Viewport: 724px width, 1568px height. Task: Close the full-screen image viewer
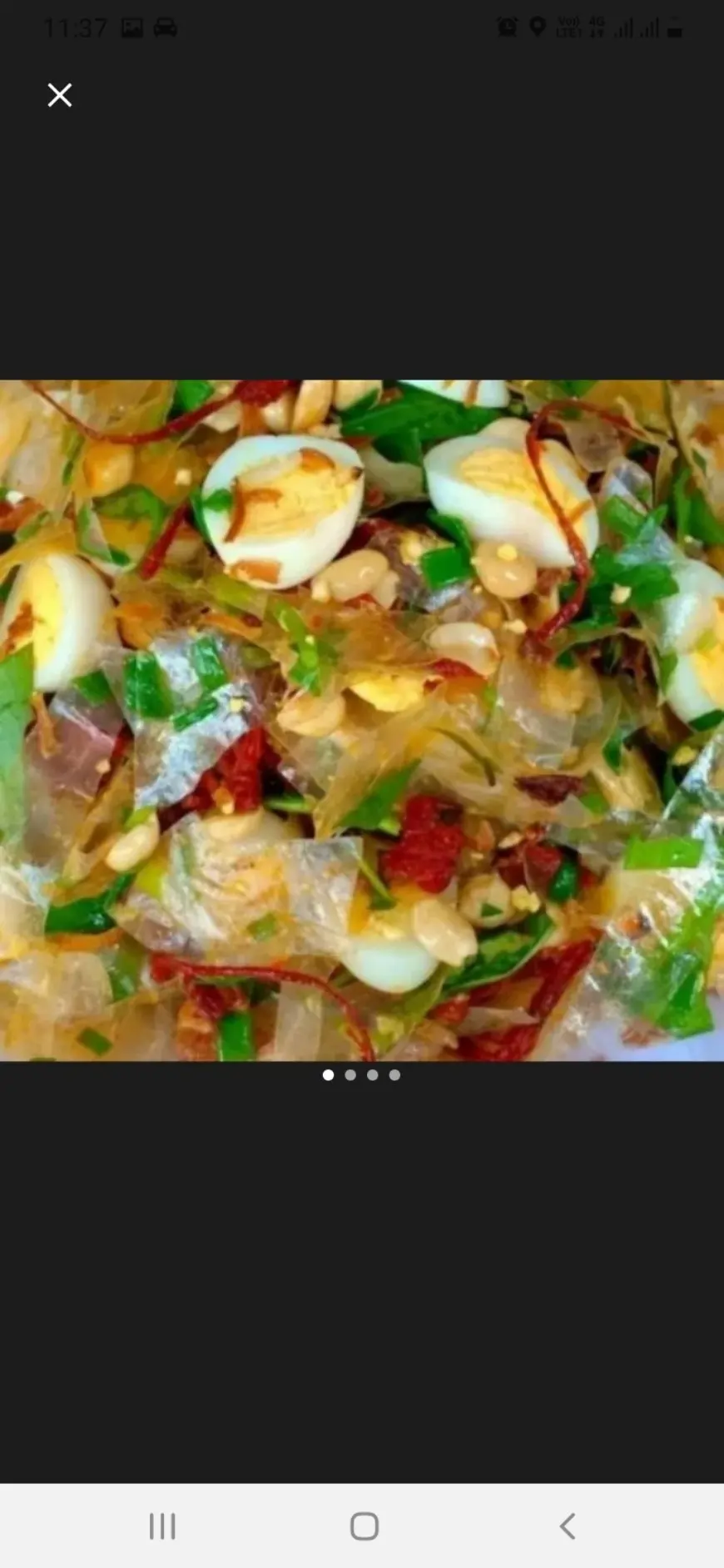60,96
